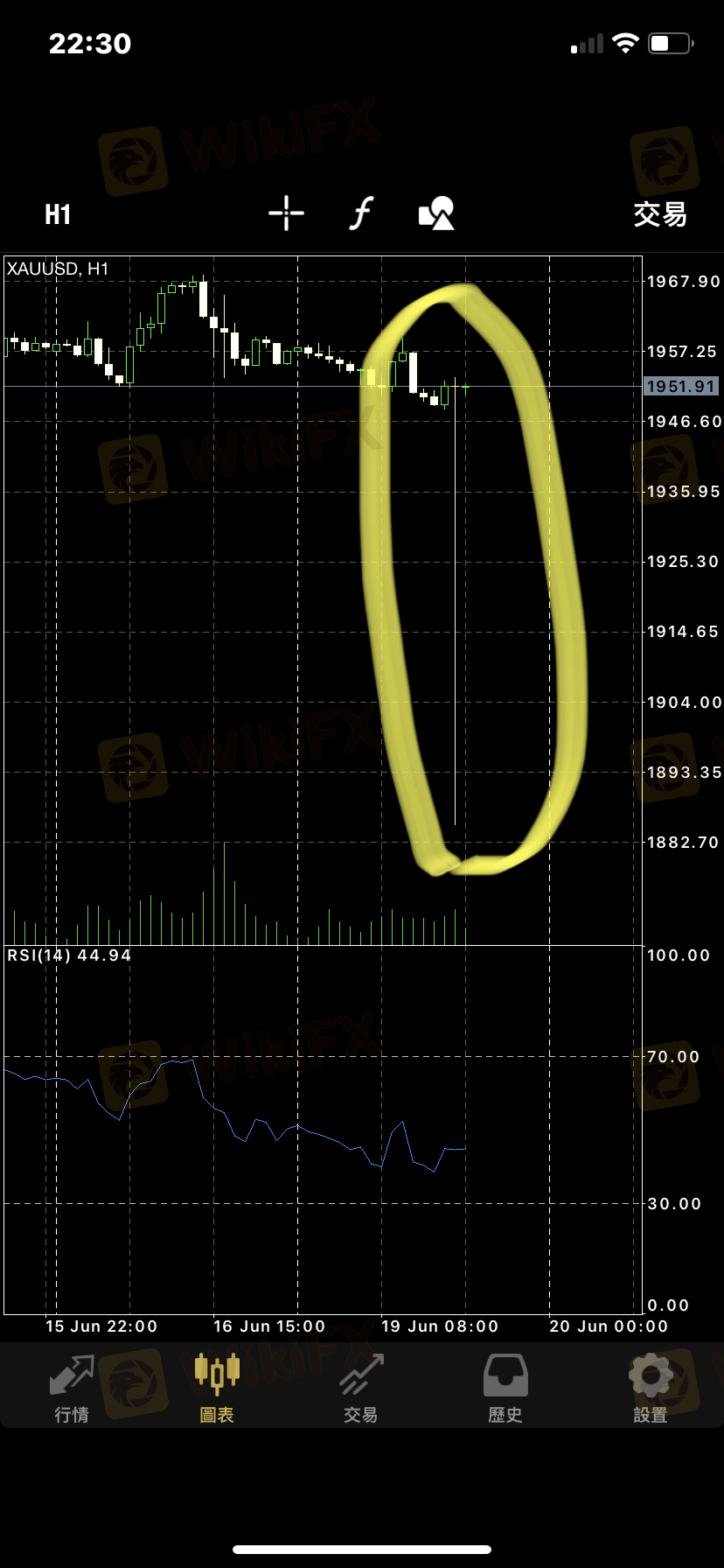724x1568 pixels.
Task: Activate the crosshair tool
Action: coord(286,213)
